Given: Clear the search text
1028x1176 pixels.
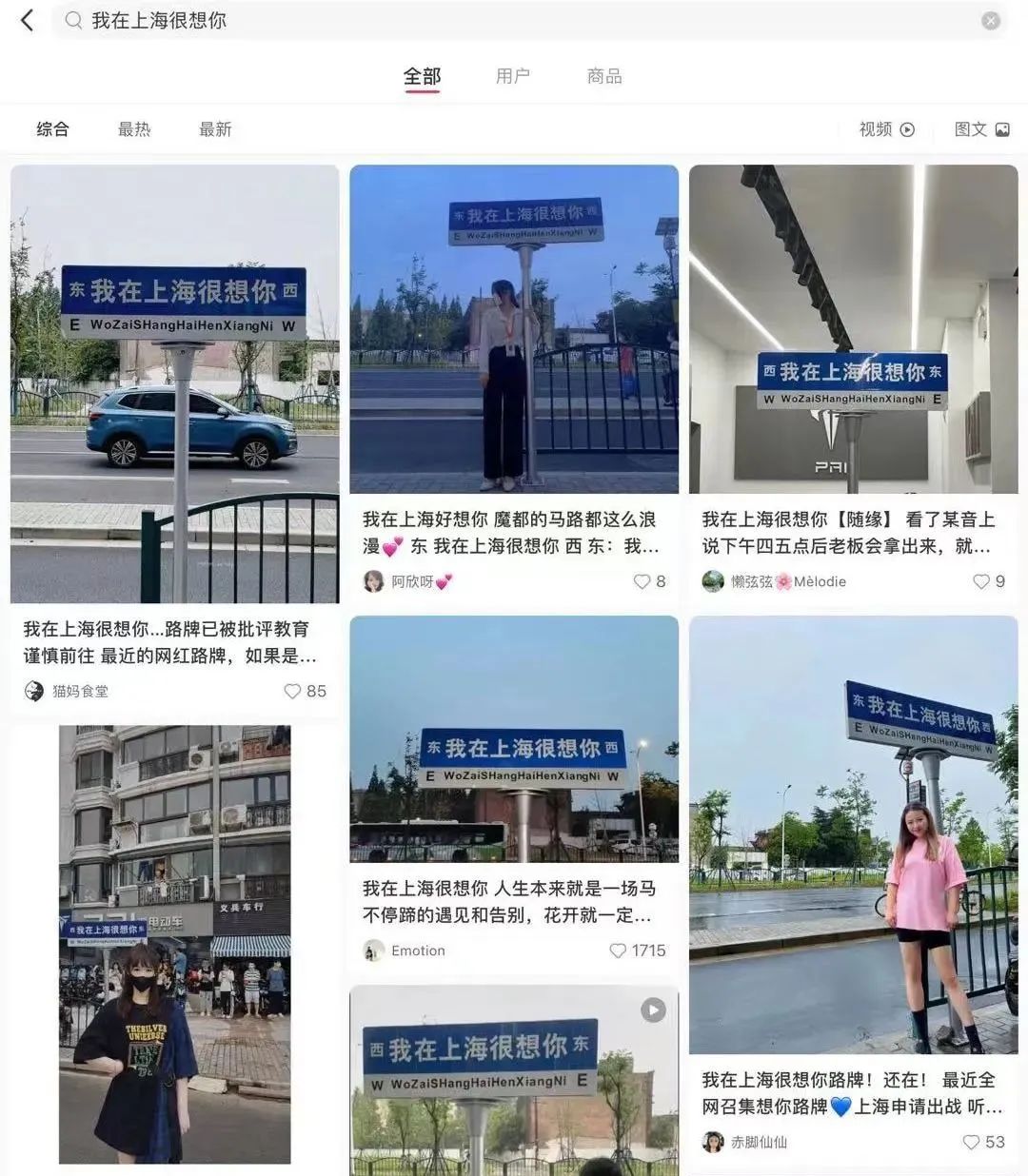Looking at the screenshot, I should click(991, 21).
